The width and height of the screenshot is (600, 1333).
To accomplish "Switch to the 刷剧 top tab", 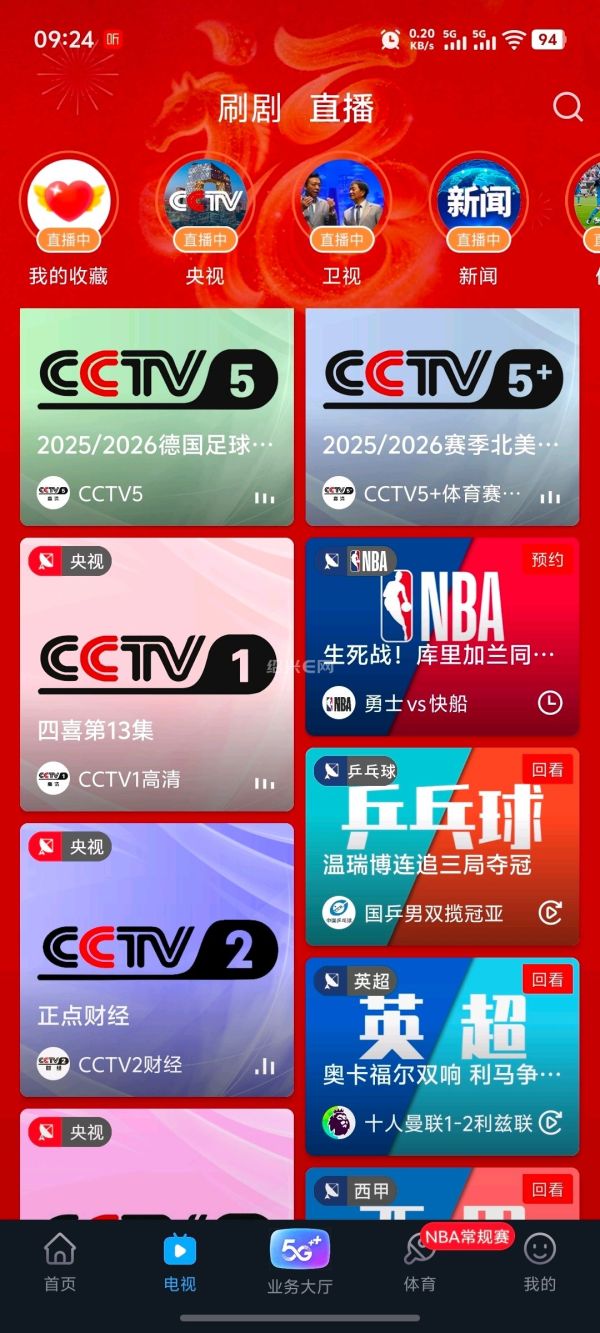I will [x=249, y=108].
